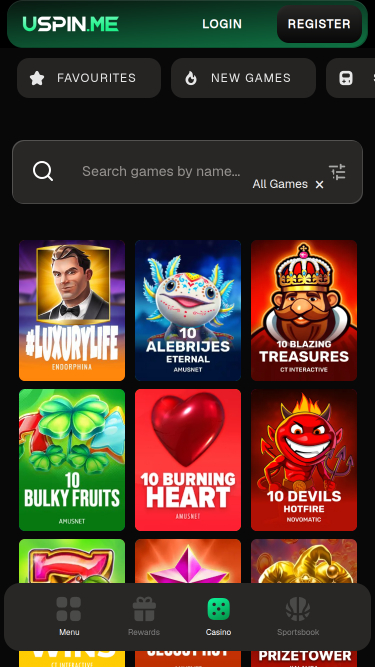The image size is (375, 667).
Task: Open the Menu tab
Action: point(69,616)
